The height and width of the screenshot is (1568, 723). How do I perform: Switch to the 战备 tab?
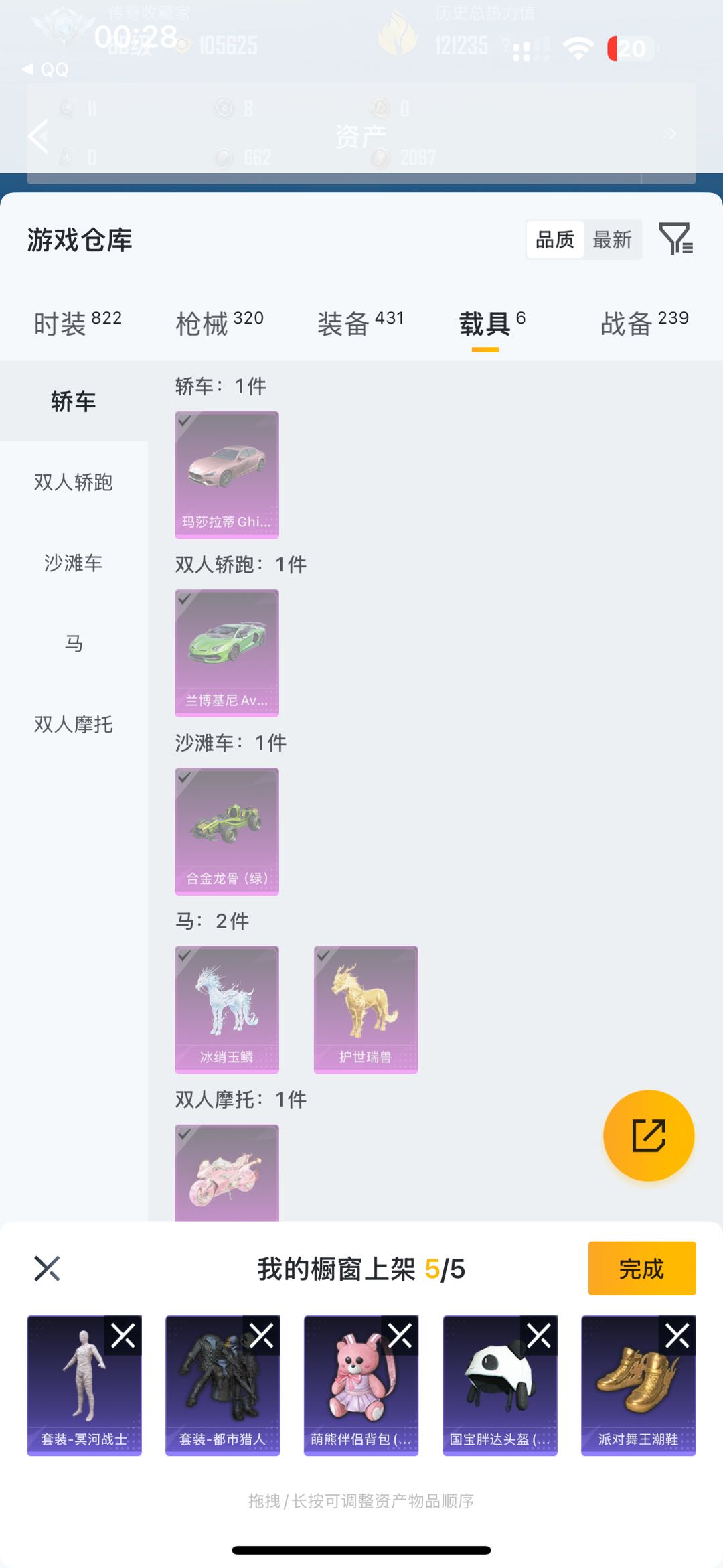click(645, 324)
